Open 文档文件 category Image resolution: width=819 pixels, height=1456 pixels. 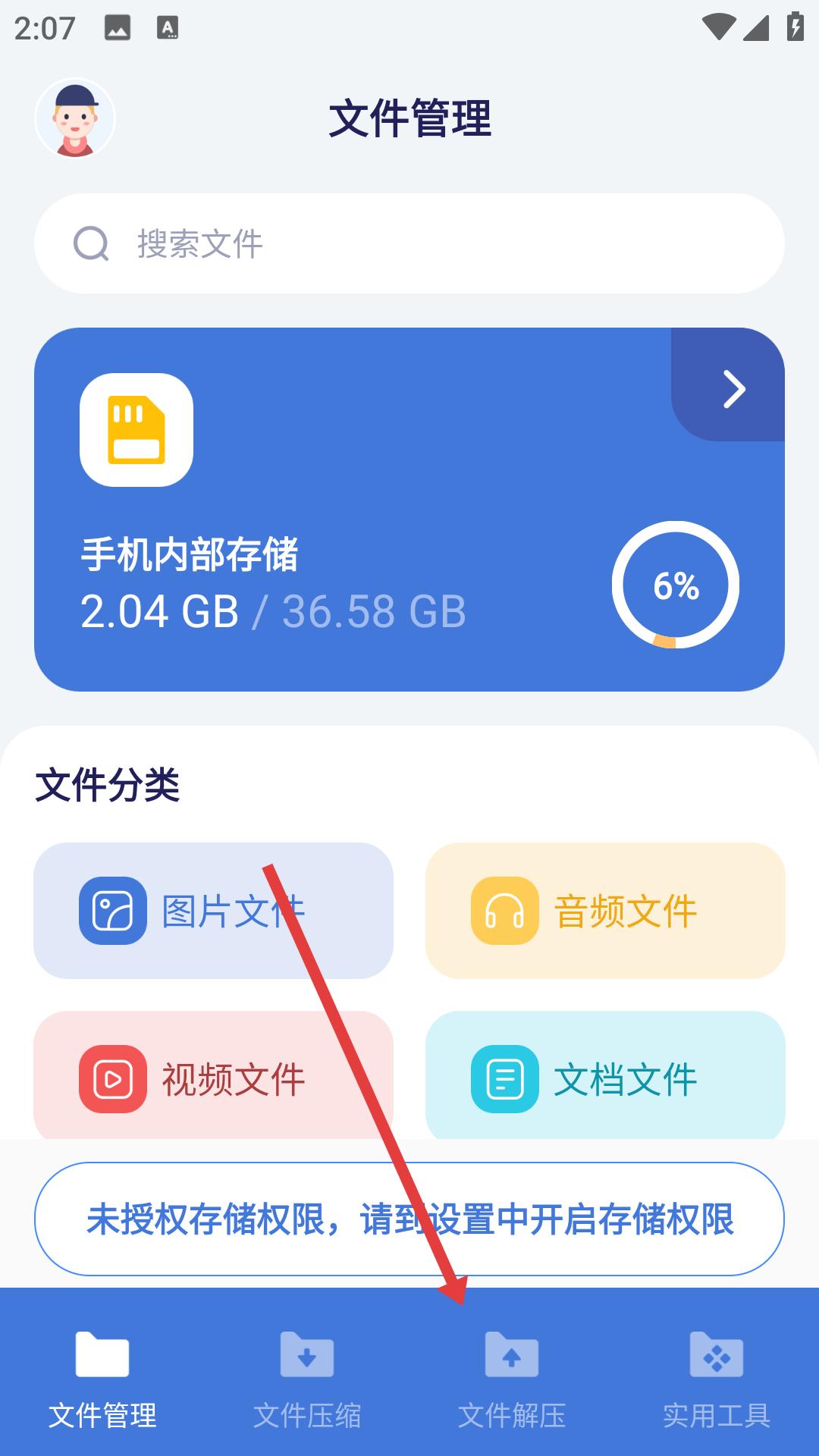click(605, 1077)
